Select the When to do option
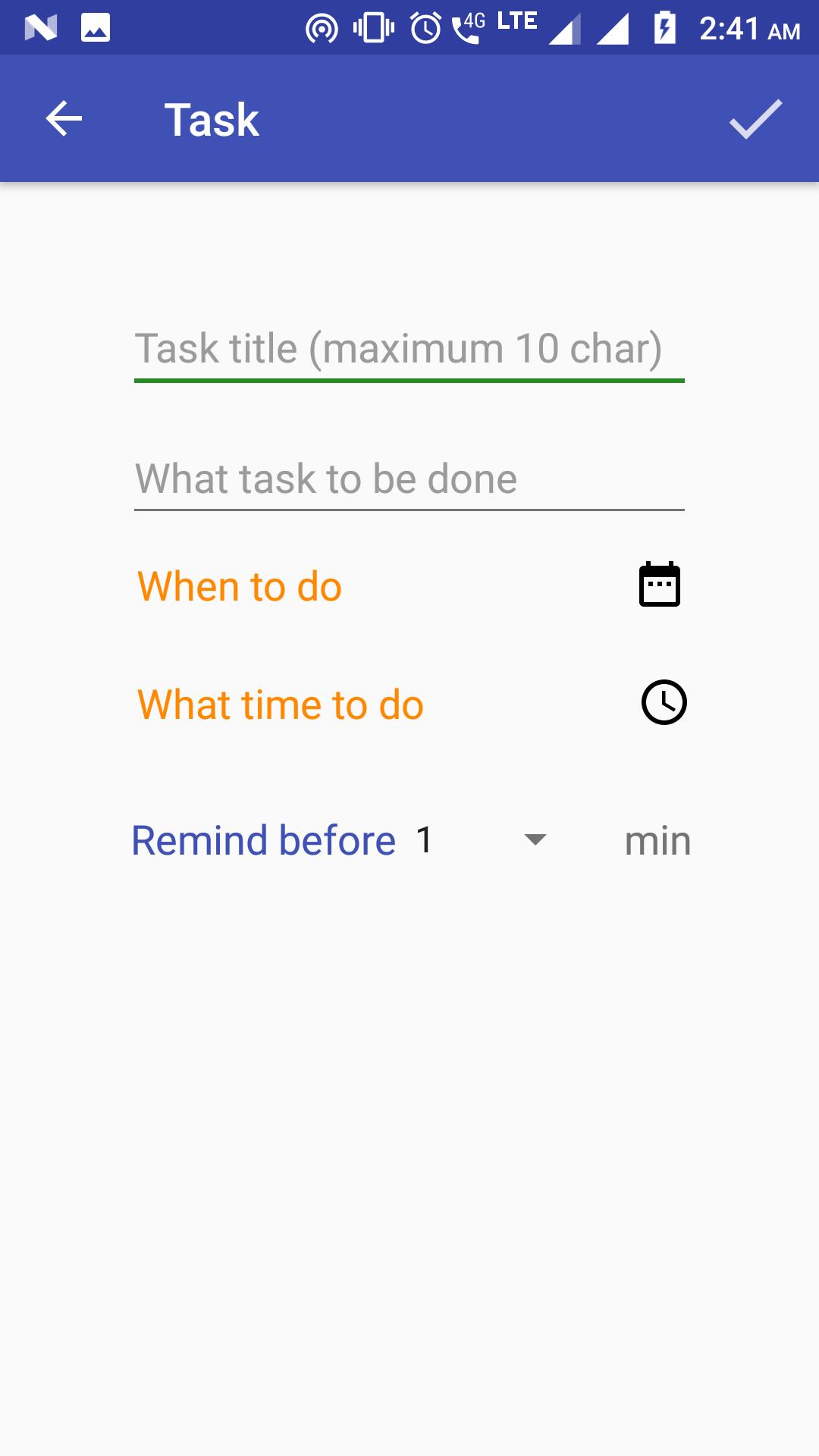The image size is (819, 1456). click(x=238, y=585)
